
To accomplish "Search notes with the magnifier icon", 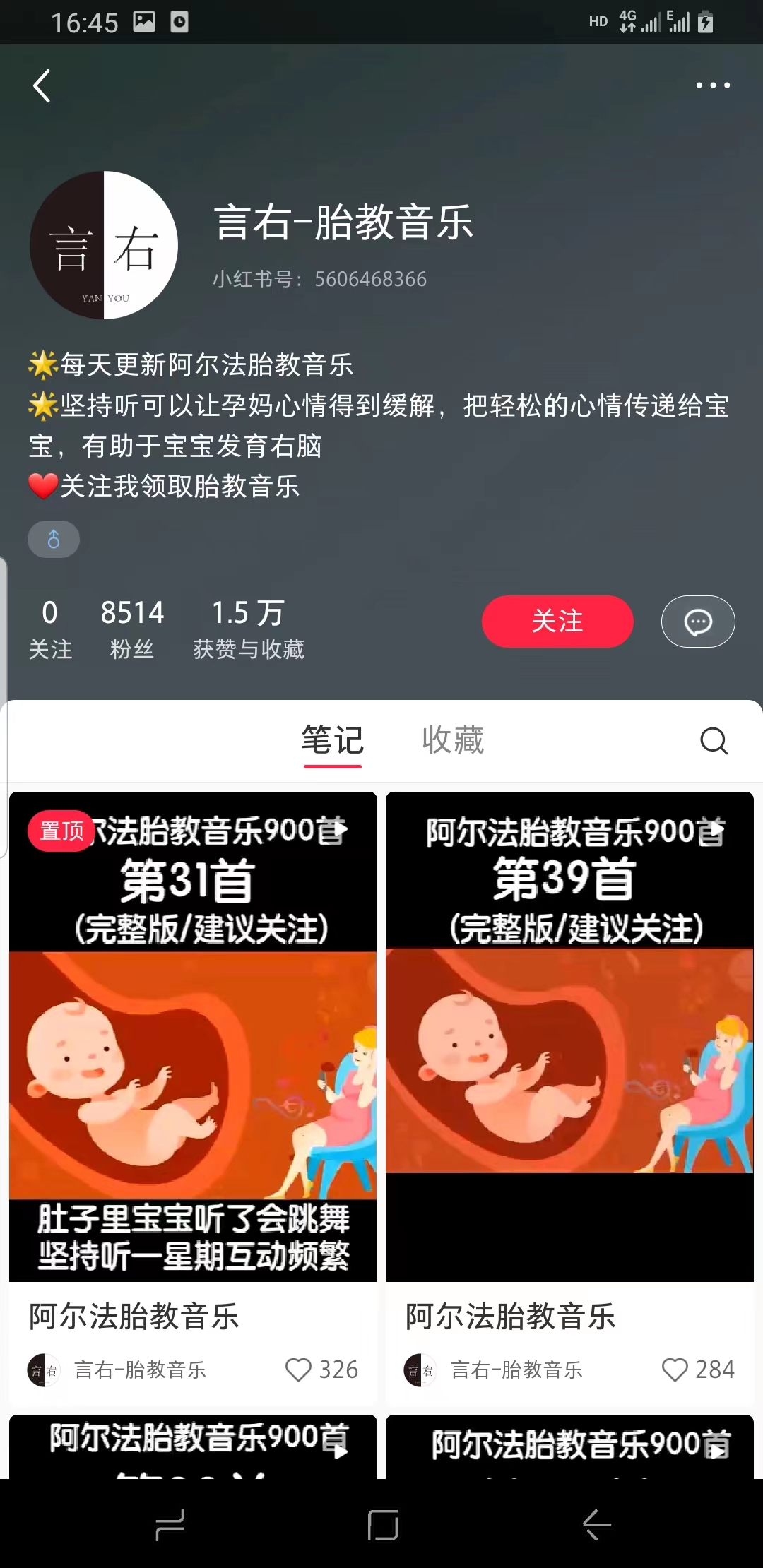I will click(x=714, y=741).
